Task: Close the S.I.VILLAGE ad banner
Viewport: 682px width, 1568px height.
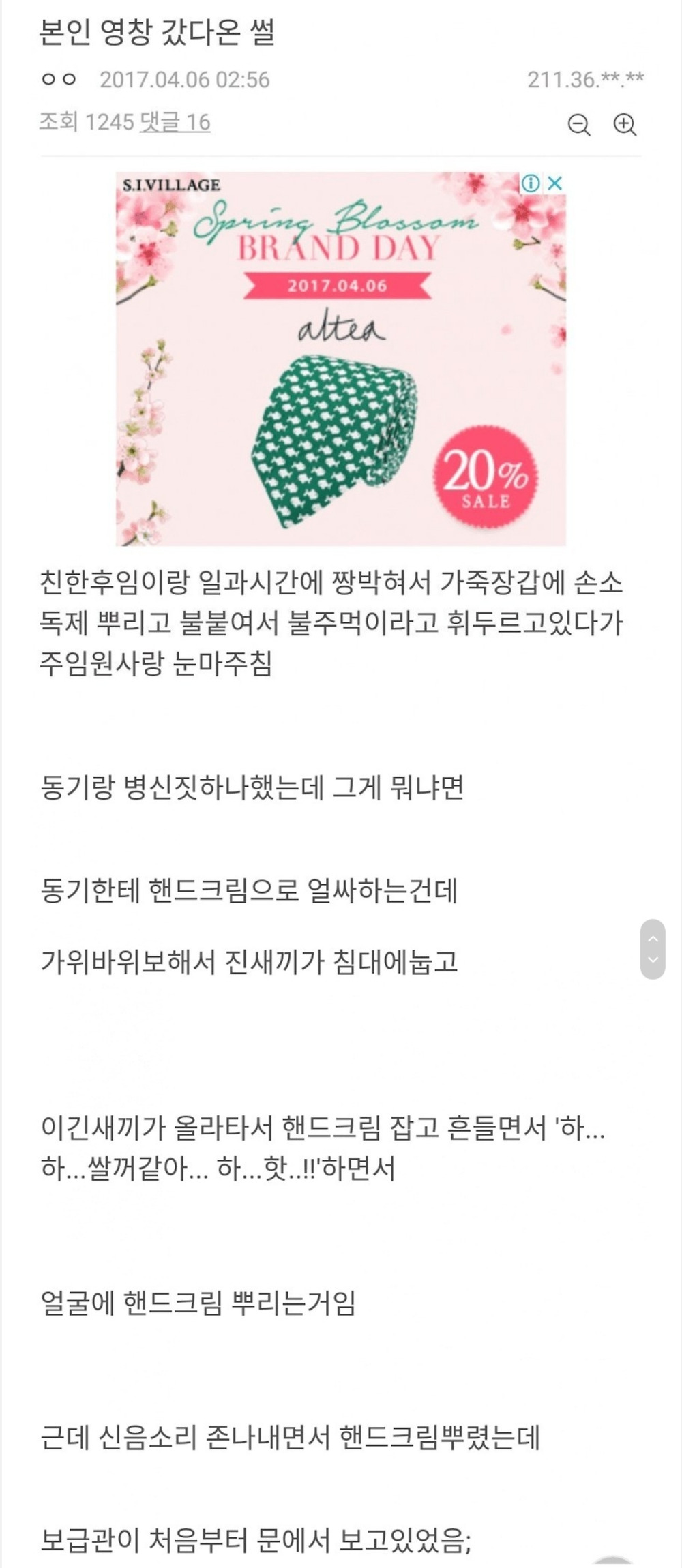Action: click(x=555, y=183)
